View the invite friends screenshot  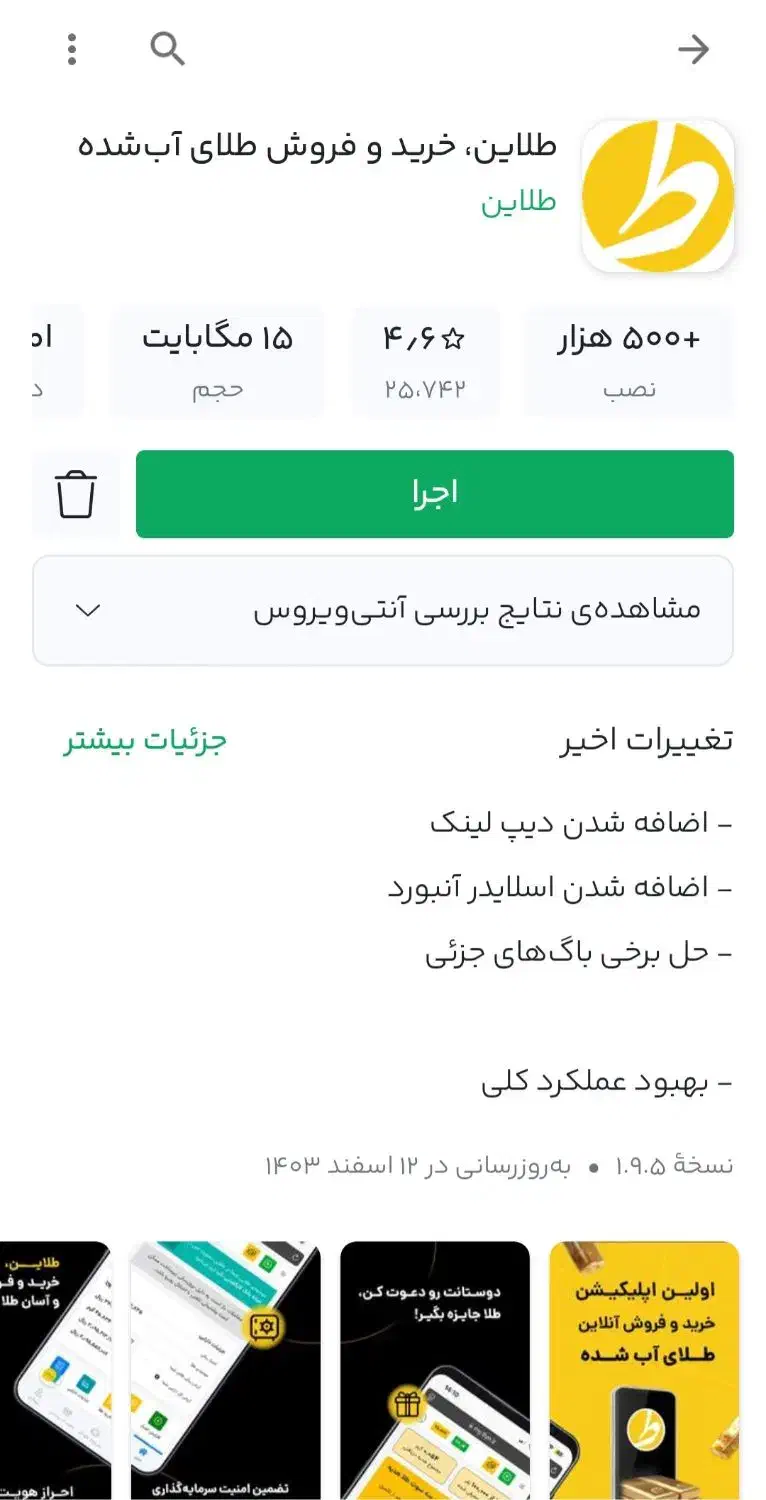tap(434, 1370)
